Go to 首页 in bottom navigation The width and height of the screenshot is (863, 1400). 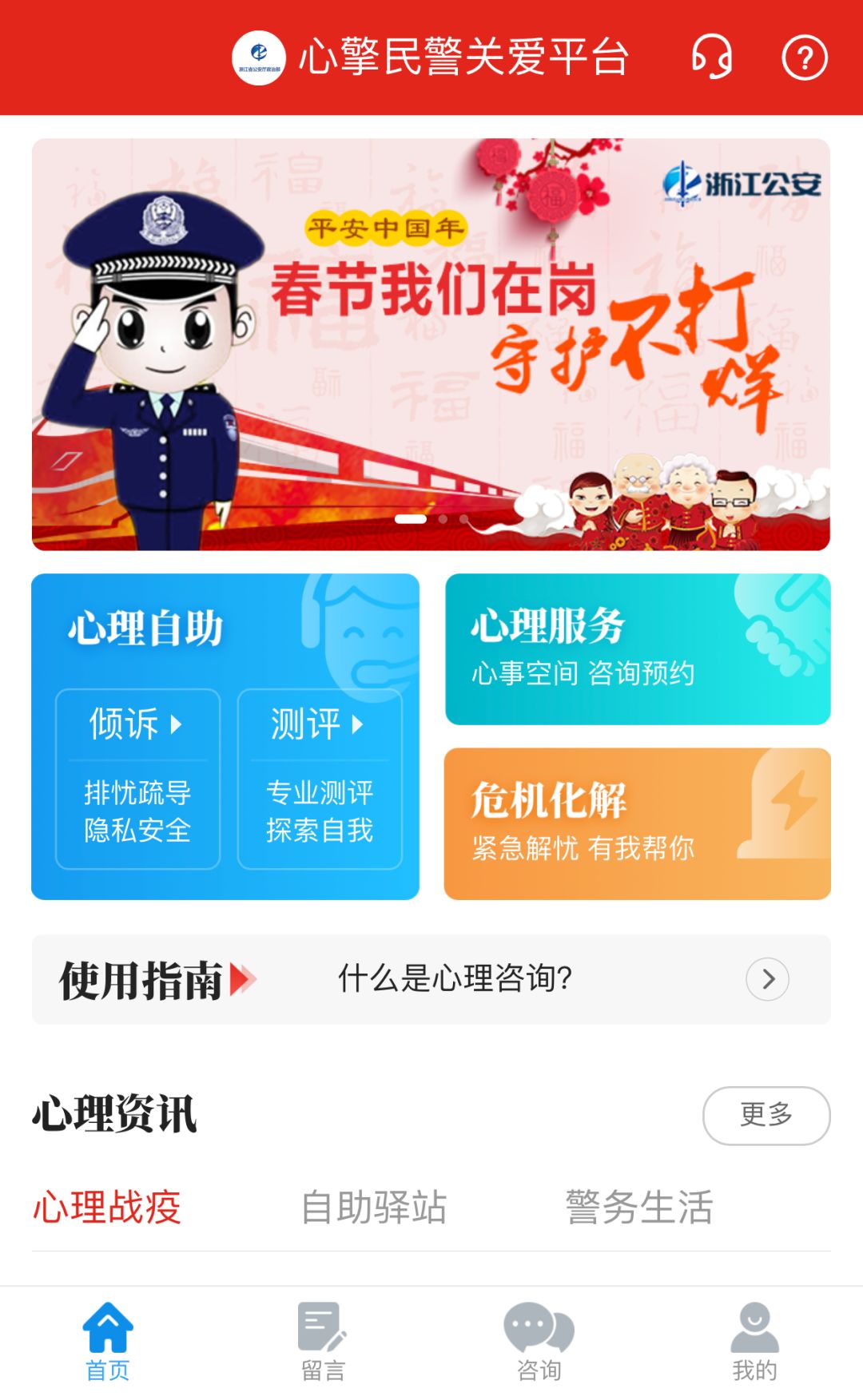108,1342
